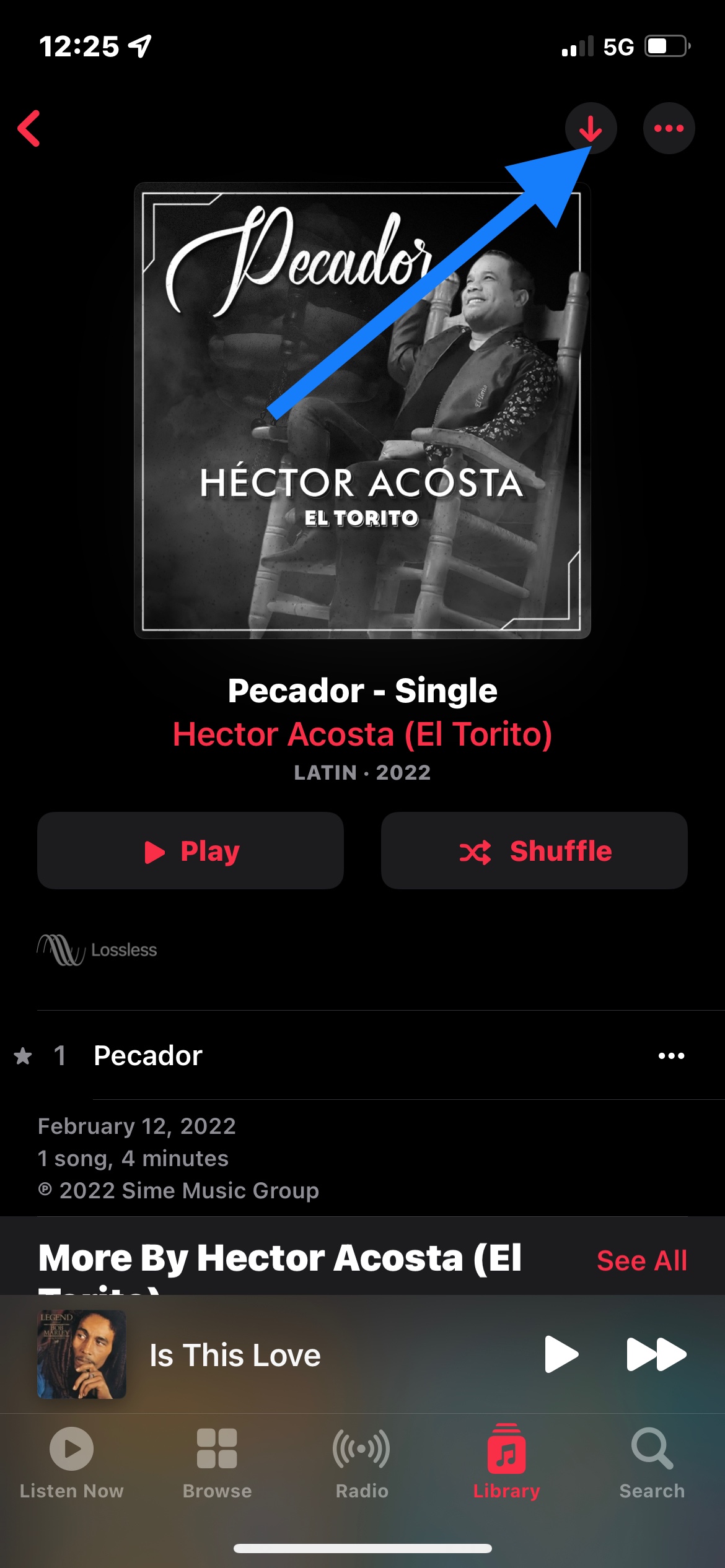Screen dimensions: 725x1568
Task: Resume playing Is This Love
Action: pyautogui.click(x=561, y=1355)
